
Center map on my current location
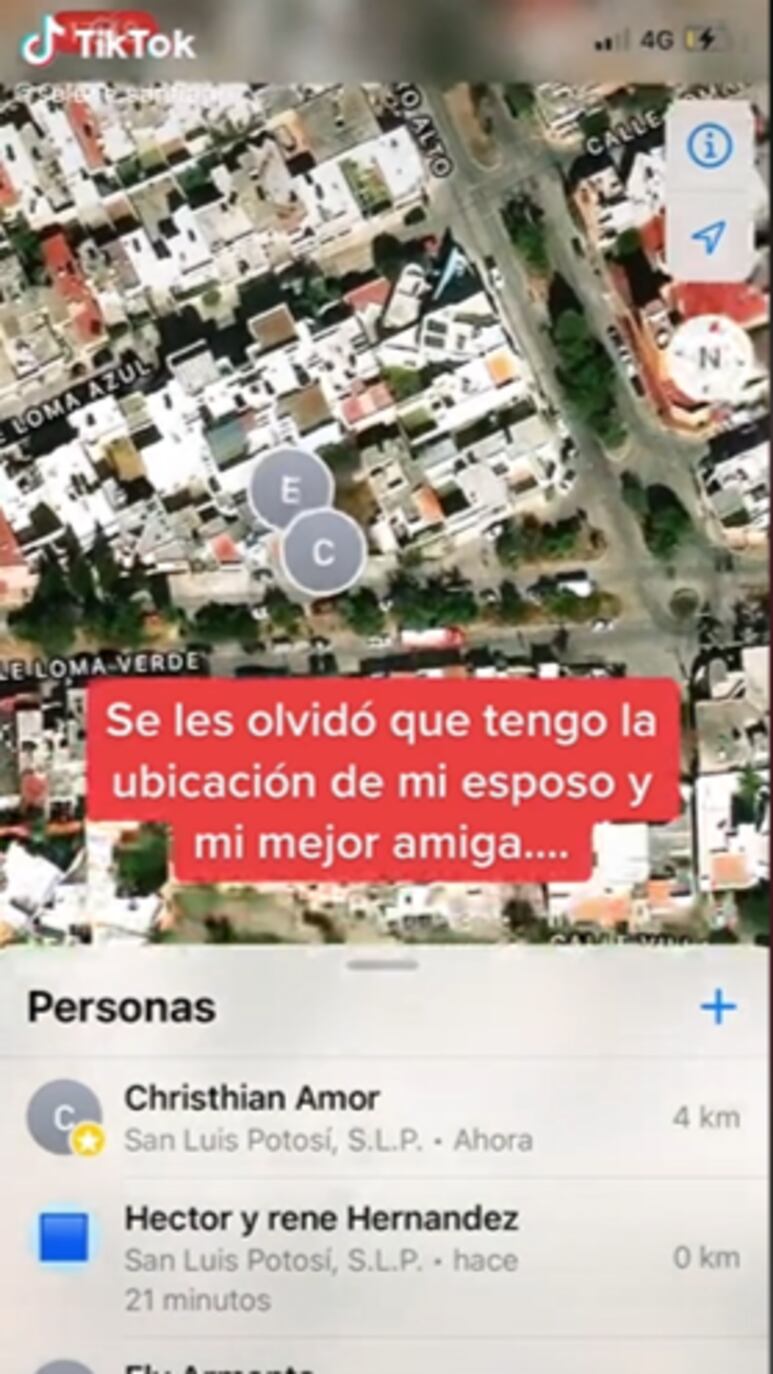(x=709, y=238)
